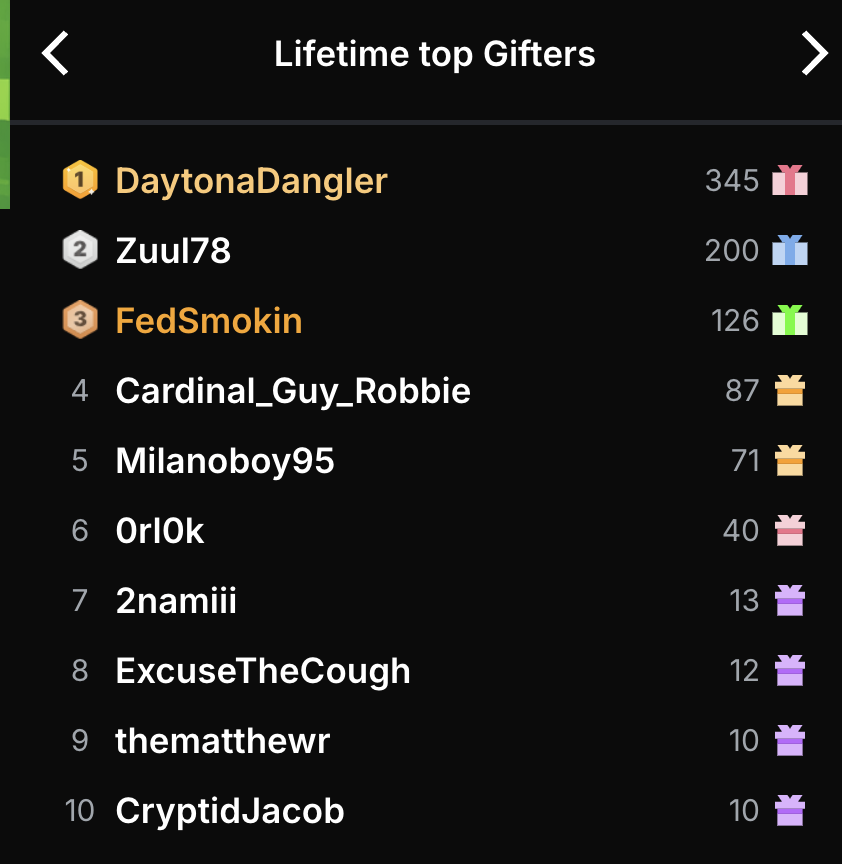Viewport: 842px width, 864px height.
Task: View Cardinal_Guy_Robbie's user card
Action: pos(293,391)
